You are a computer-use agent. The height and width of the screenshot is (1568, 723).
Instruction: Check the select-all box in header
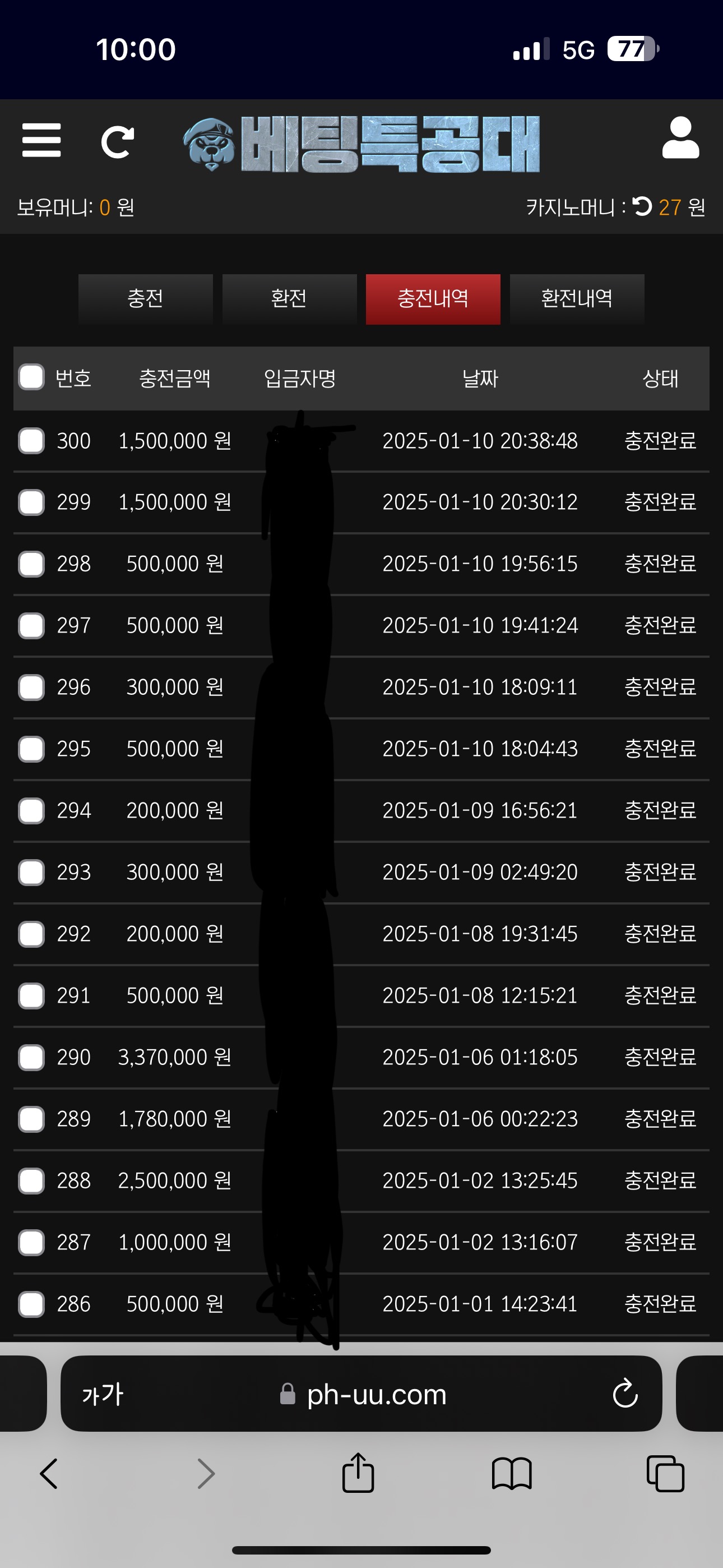click(31, 377)
